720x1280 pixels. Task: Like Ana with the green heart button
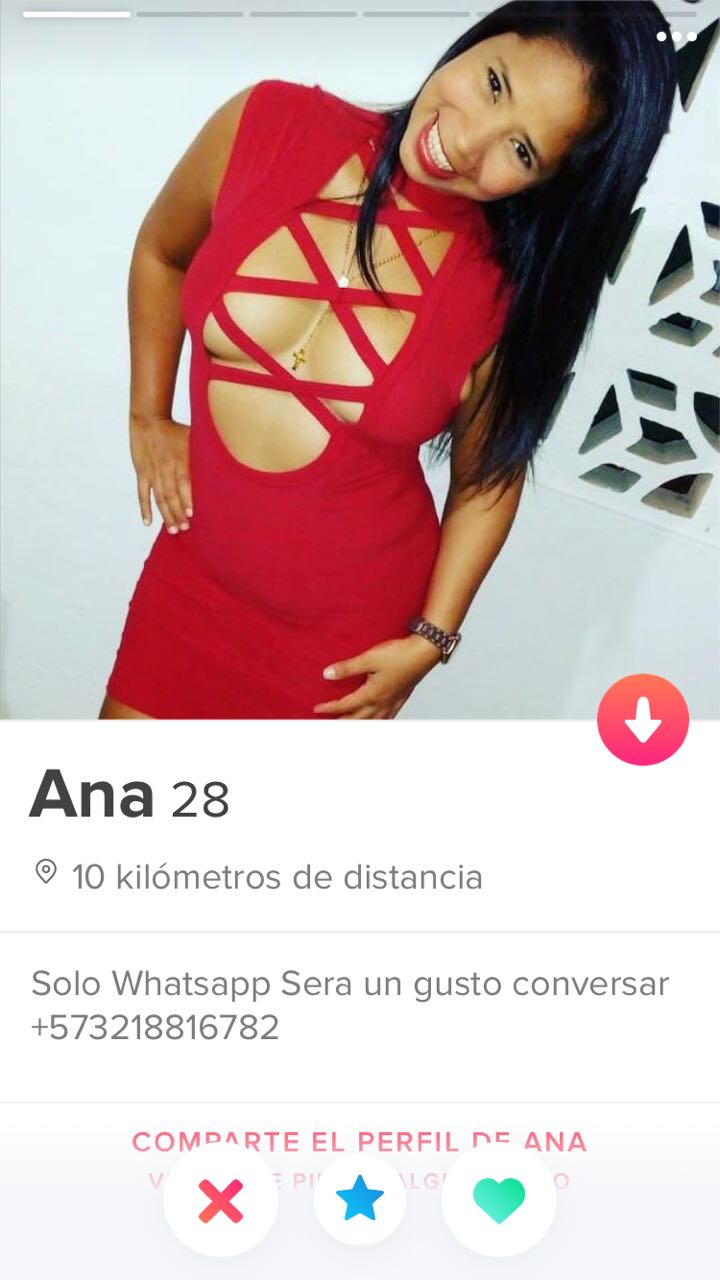click(x=499, y=1200)
